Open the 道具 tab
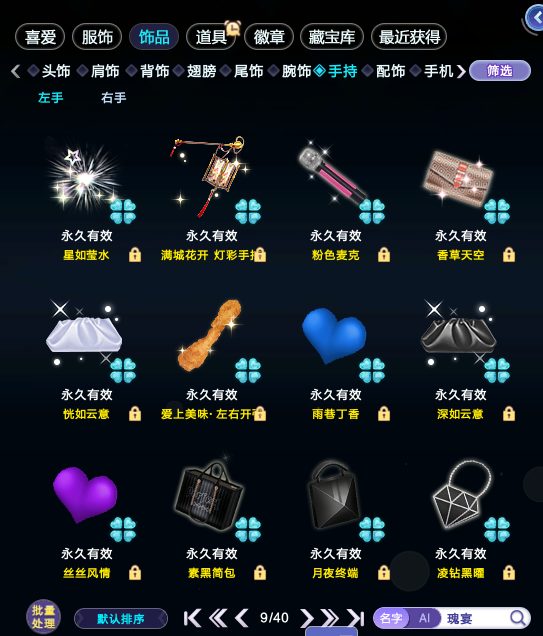The width and height of the screenshot is (543, 636). 211,37
